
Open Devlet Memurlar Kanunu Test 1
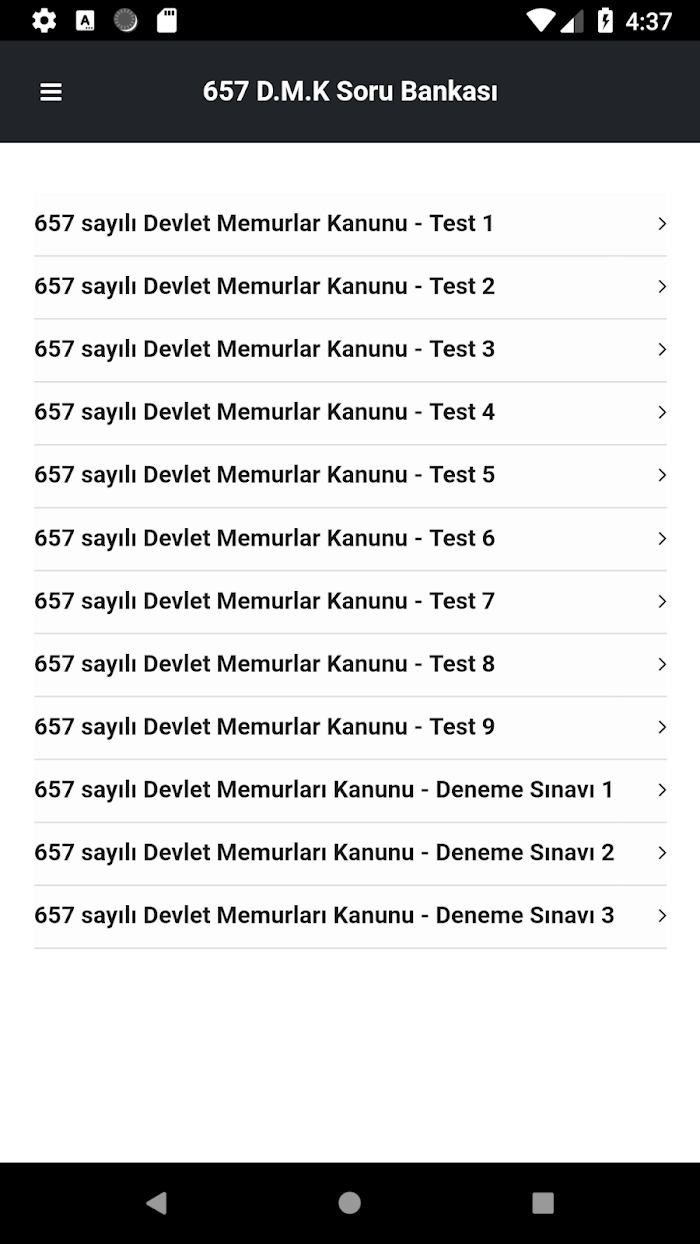tap(350, 224)
